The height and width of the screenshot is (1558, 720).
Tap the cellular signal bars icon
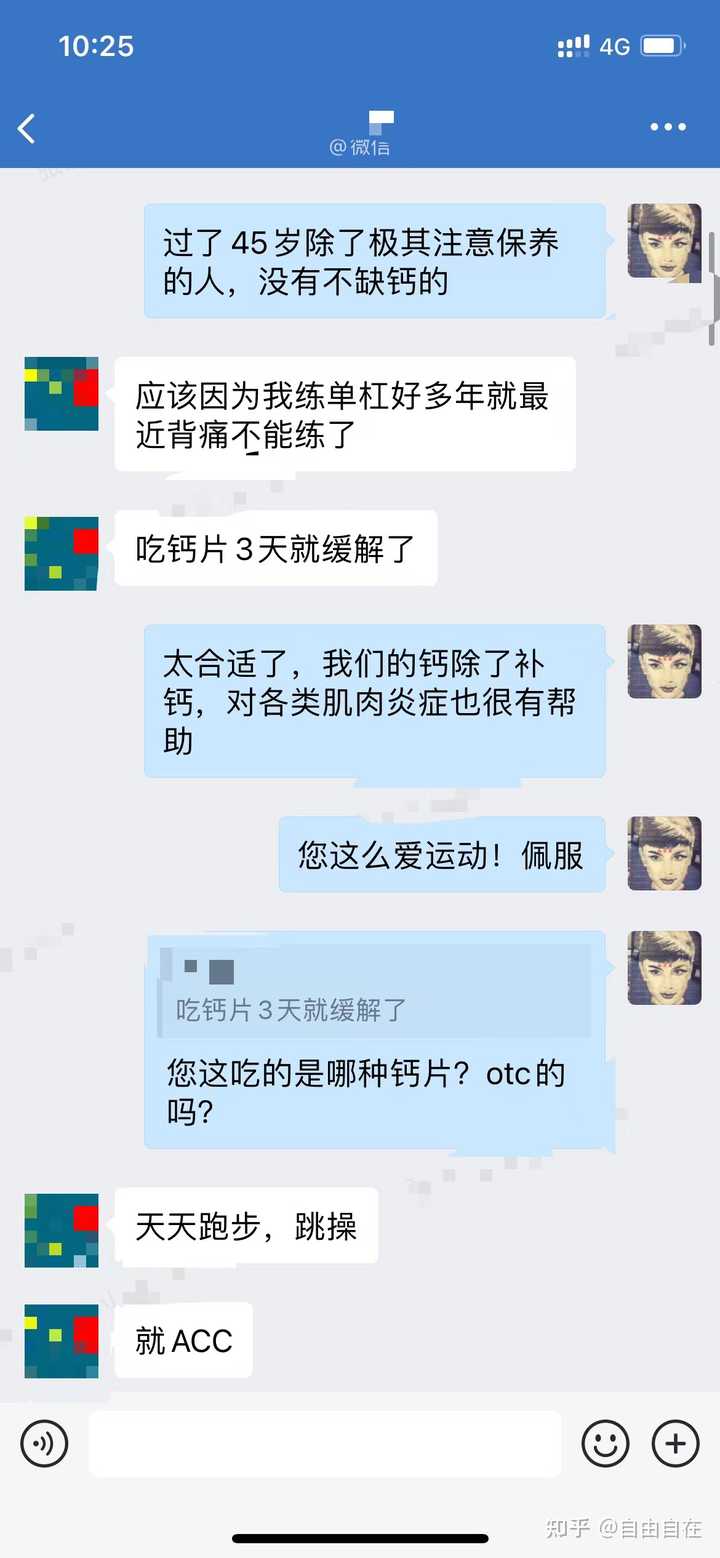(x=574, y=45)
